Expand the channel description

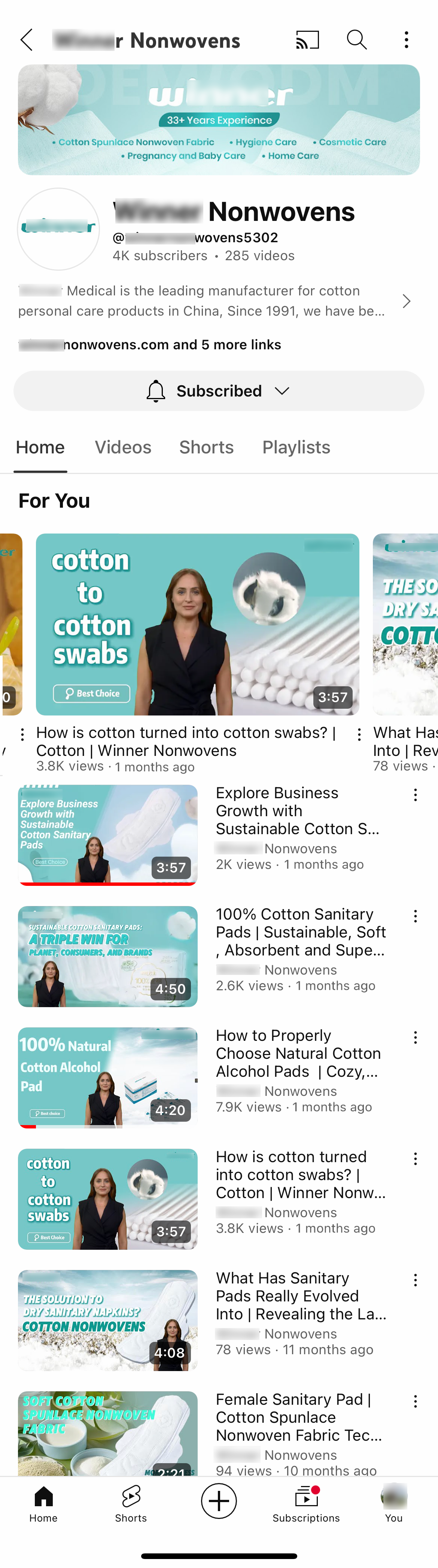[x=406, y=301]
